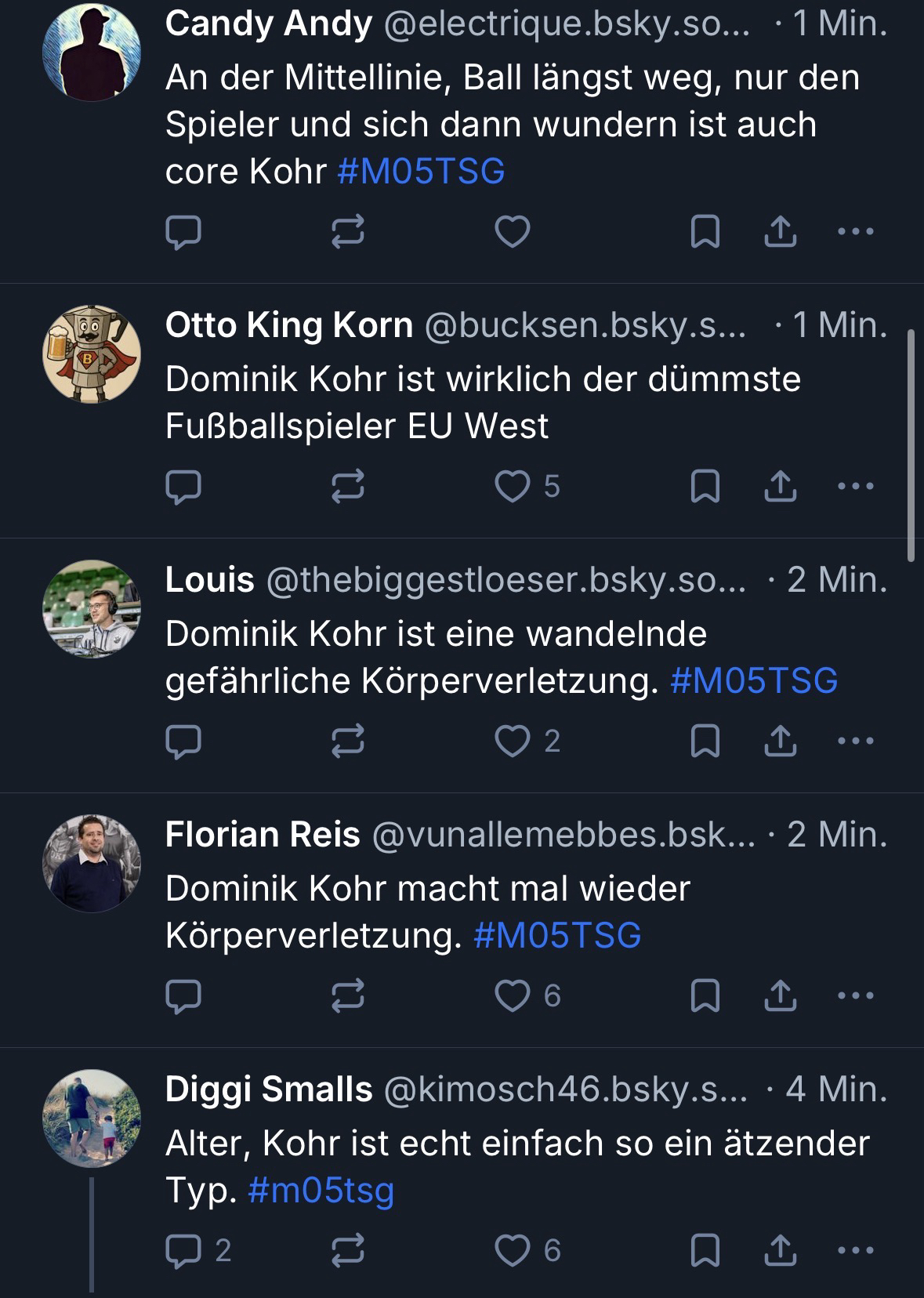924x1298 pixels.
Task: Like Florian Reis's post
Action: tap(513, 995)
